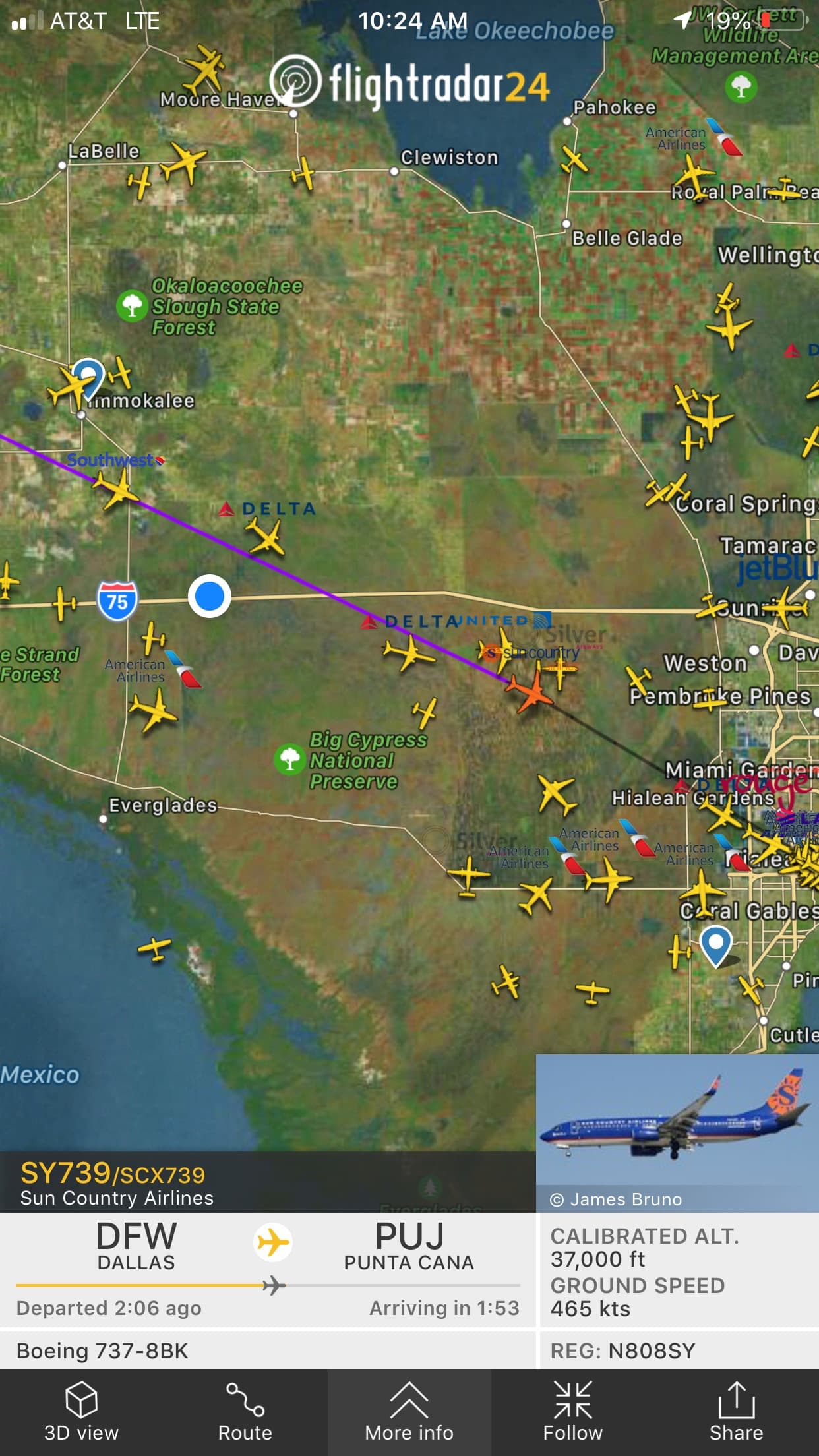Expand More info panel
819x1456 pixels.
(x=409, y=1411)
